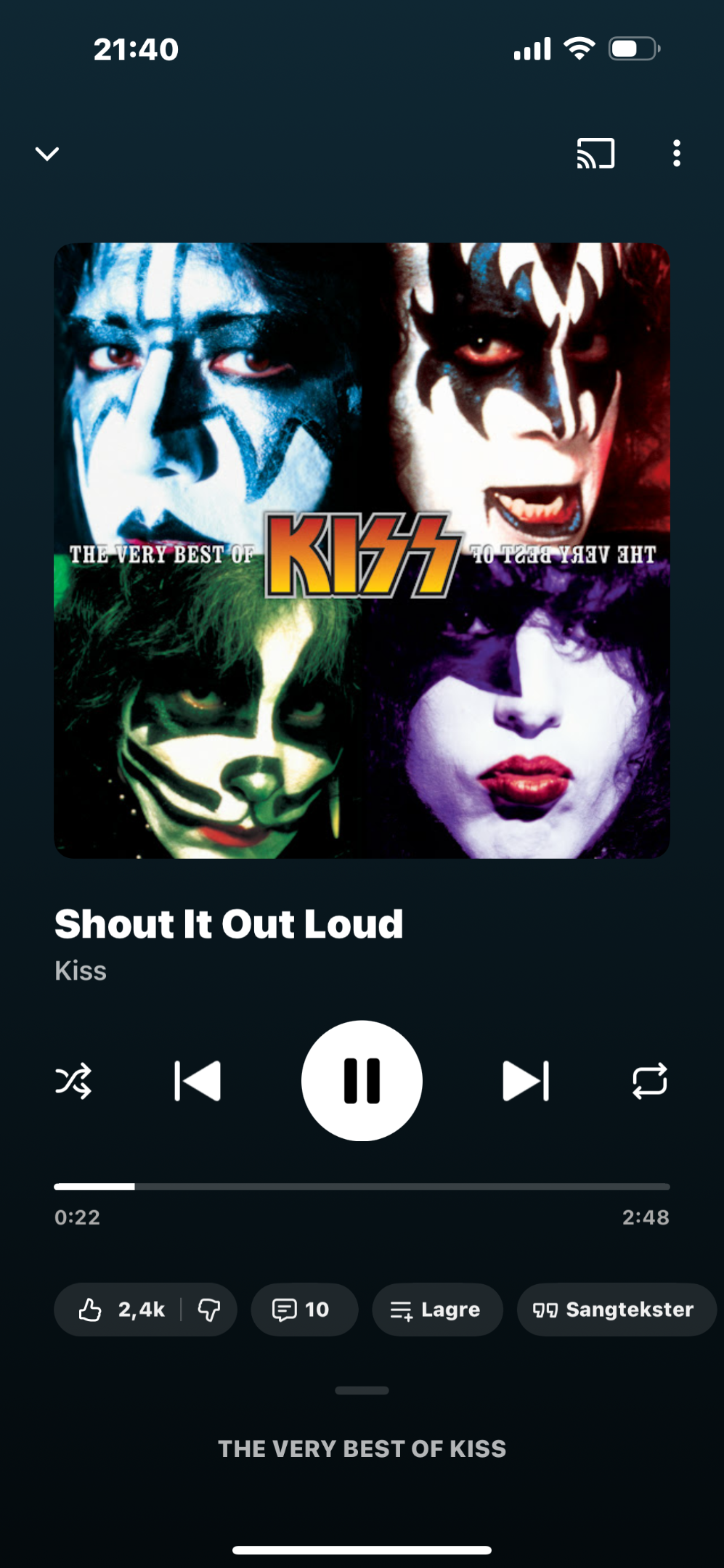This screenshot has height=1568, width=724.
Task: Skip to the previous track
Action: [x=198, y=1081]
